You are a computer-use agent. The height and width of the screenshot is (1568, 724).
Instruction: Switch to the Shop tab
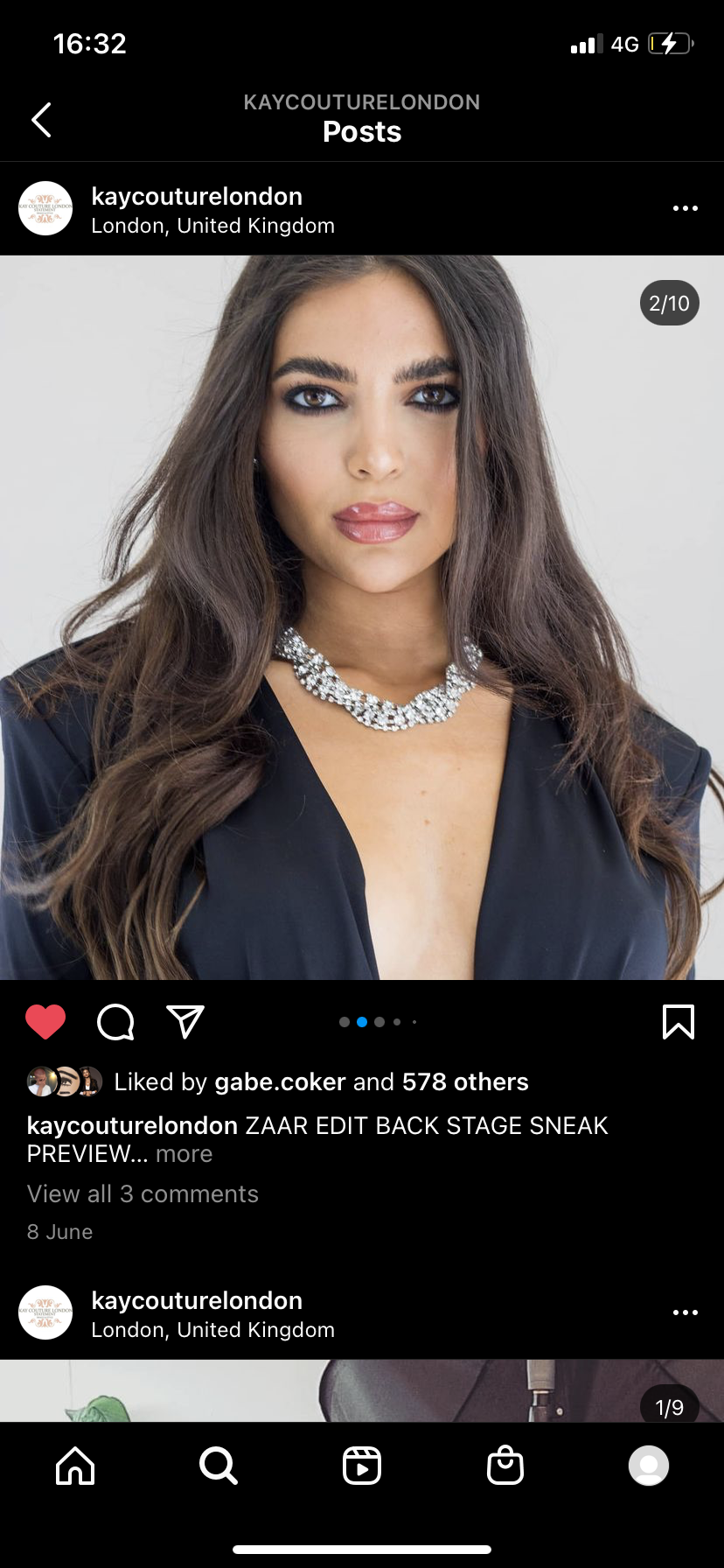[x=505, y=1466]
